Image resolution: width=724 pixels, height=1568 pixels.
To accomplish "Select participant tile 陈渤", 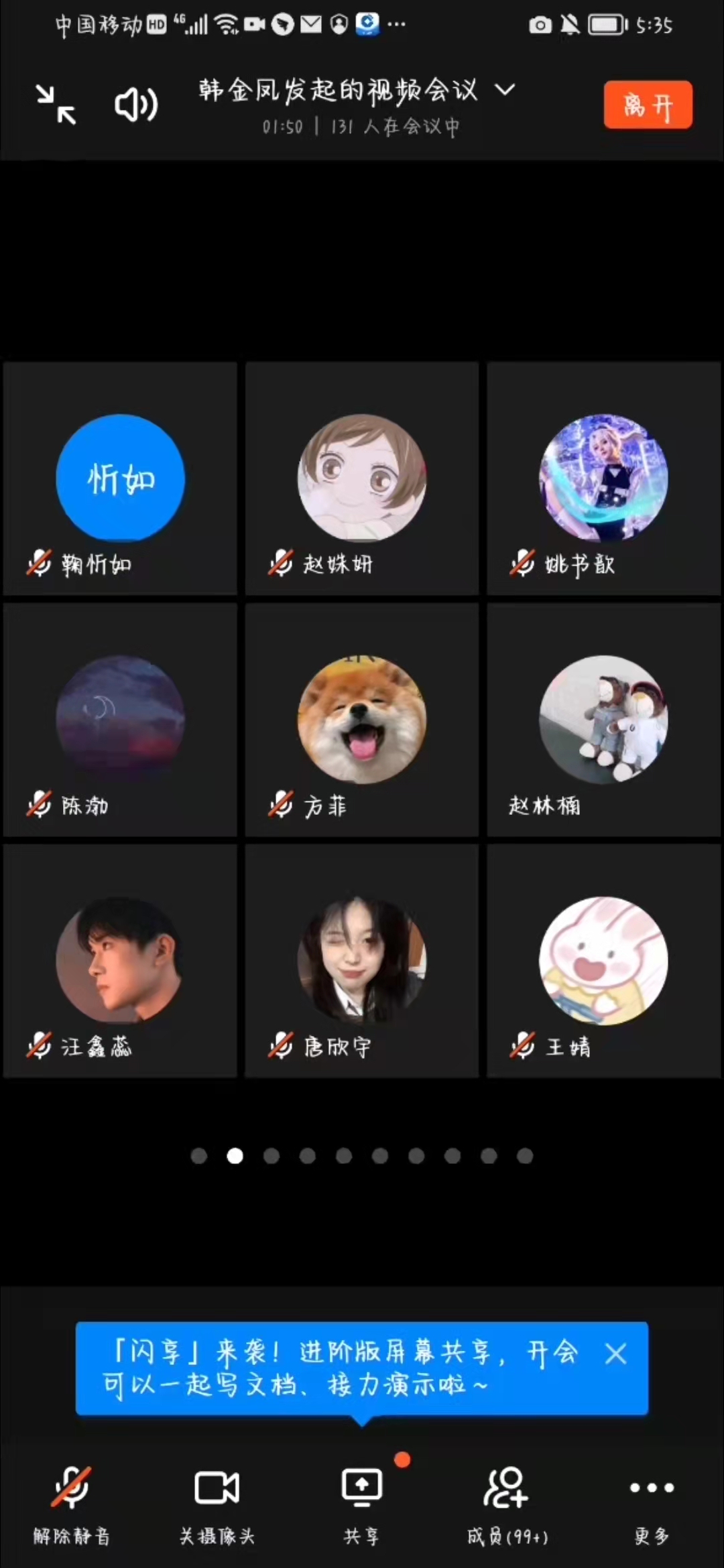I will tap(121, 720).
